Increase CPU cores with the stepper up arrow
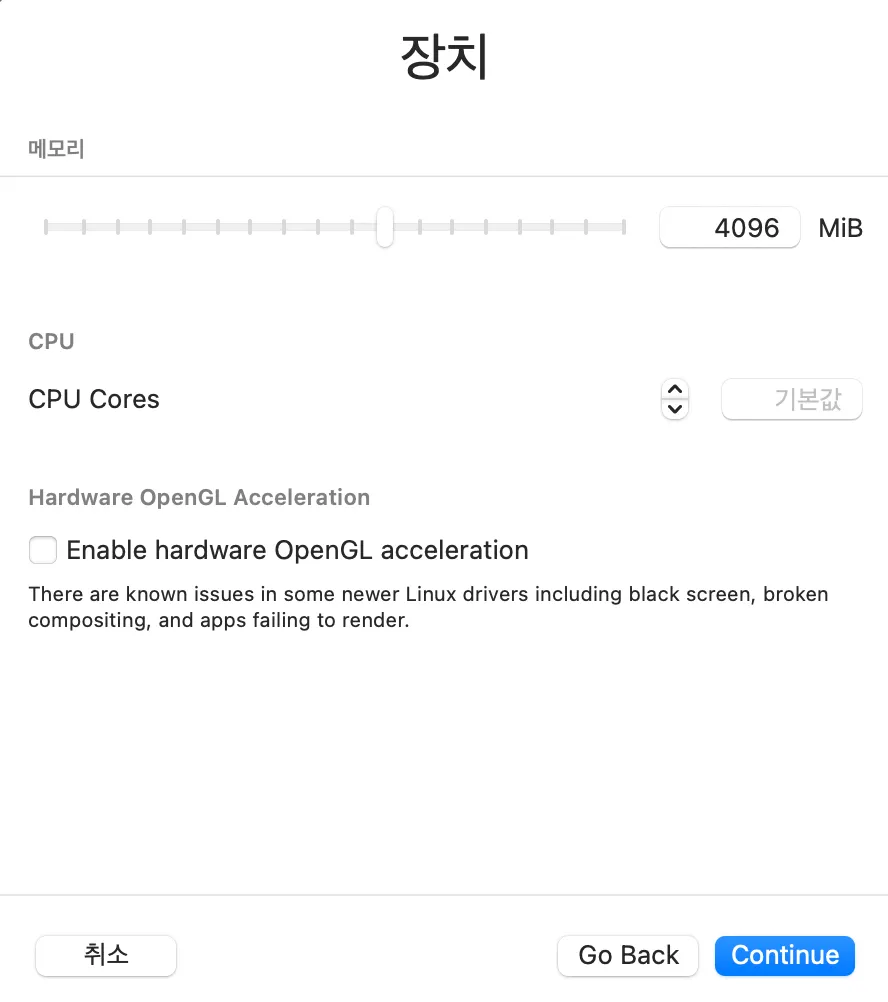 [x=675, y=390]
